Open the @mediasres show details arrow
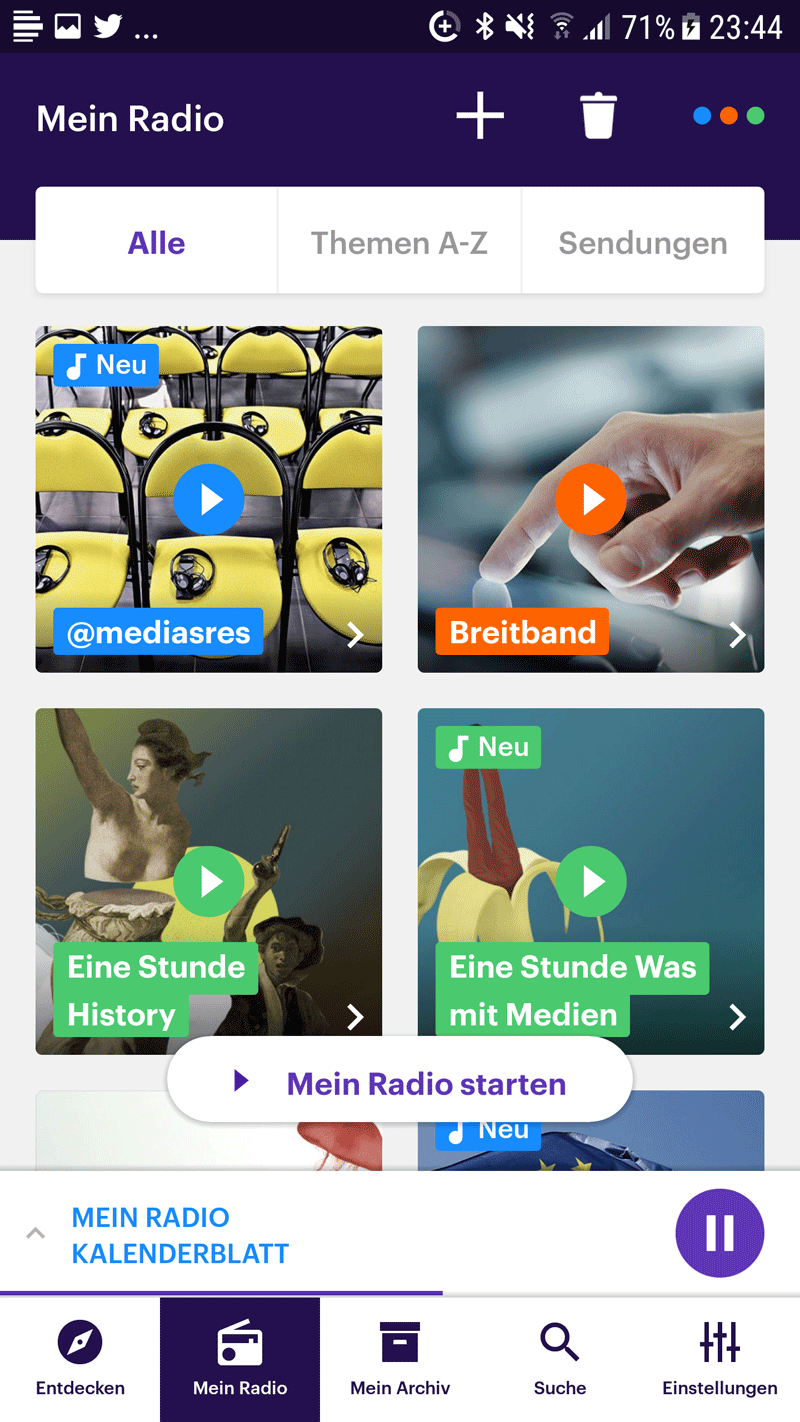 pyautogui.click(x=355, y=634)
